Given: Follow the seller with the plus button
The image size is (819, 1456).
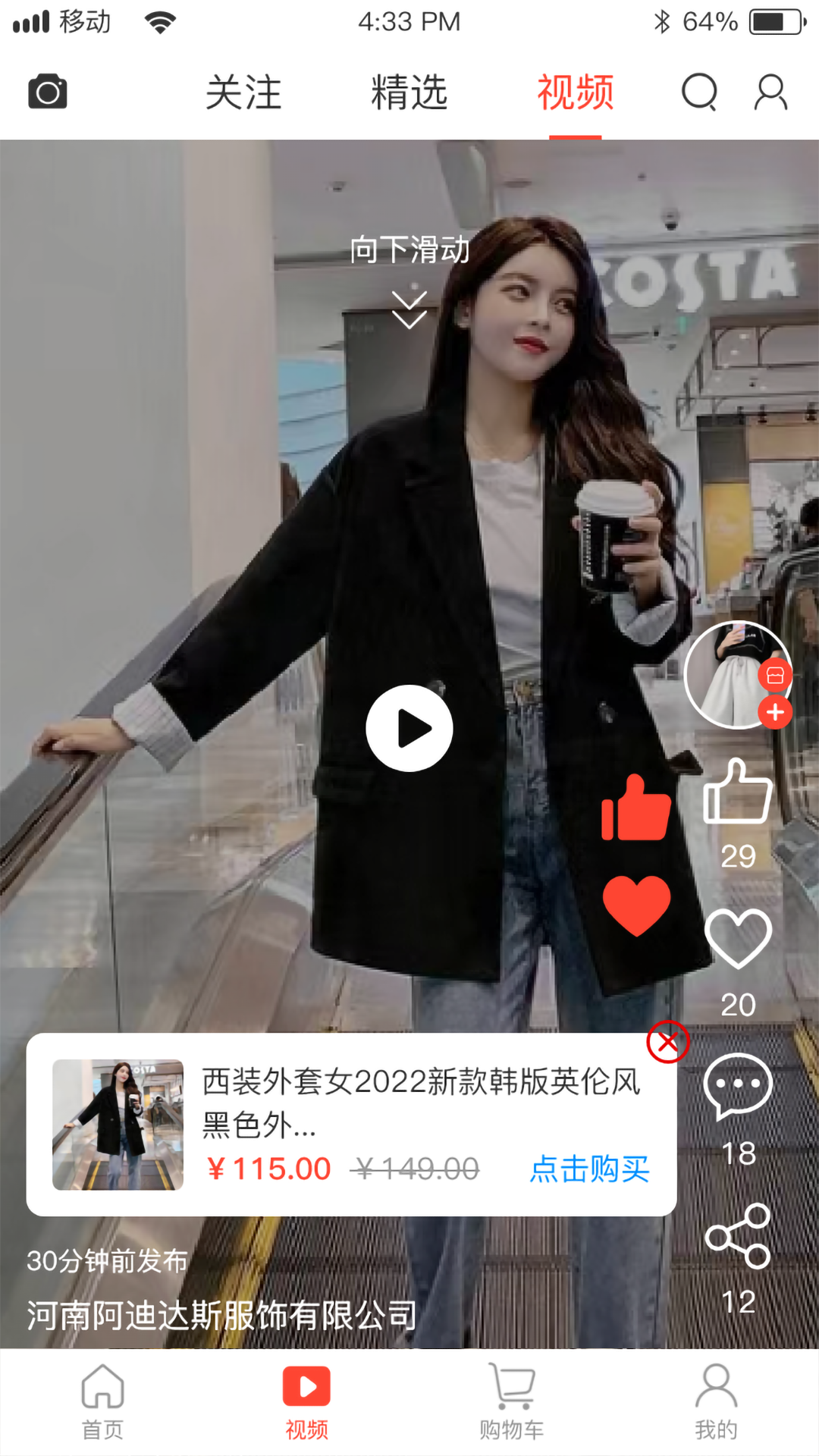Looking at the screenshot, I should (x=775, y=711).
